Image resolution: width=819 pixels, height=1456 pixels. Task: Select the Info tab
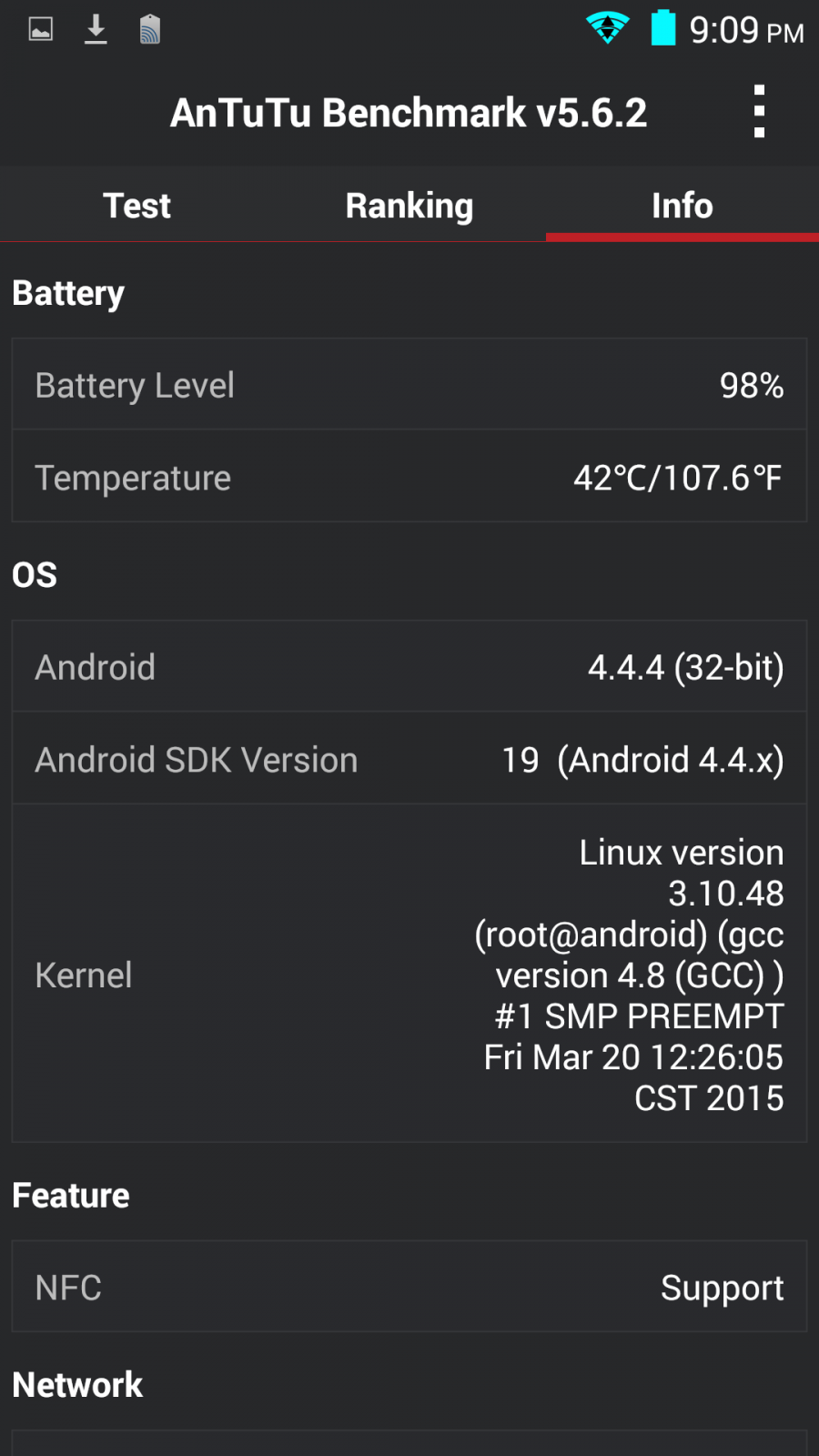coord(682,206)
